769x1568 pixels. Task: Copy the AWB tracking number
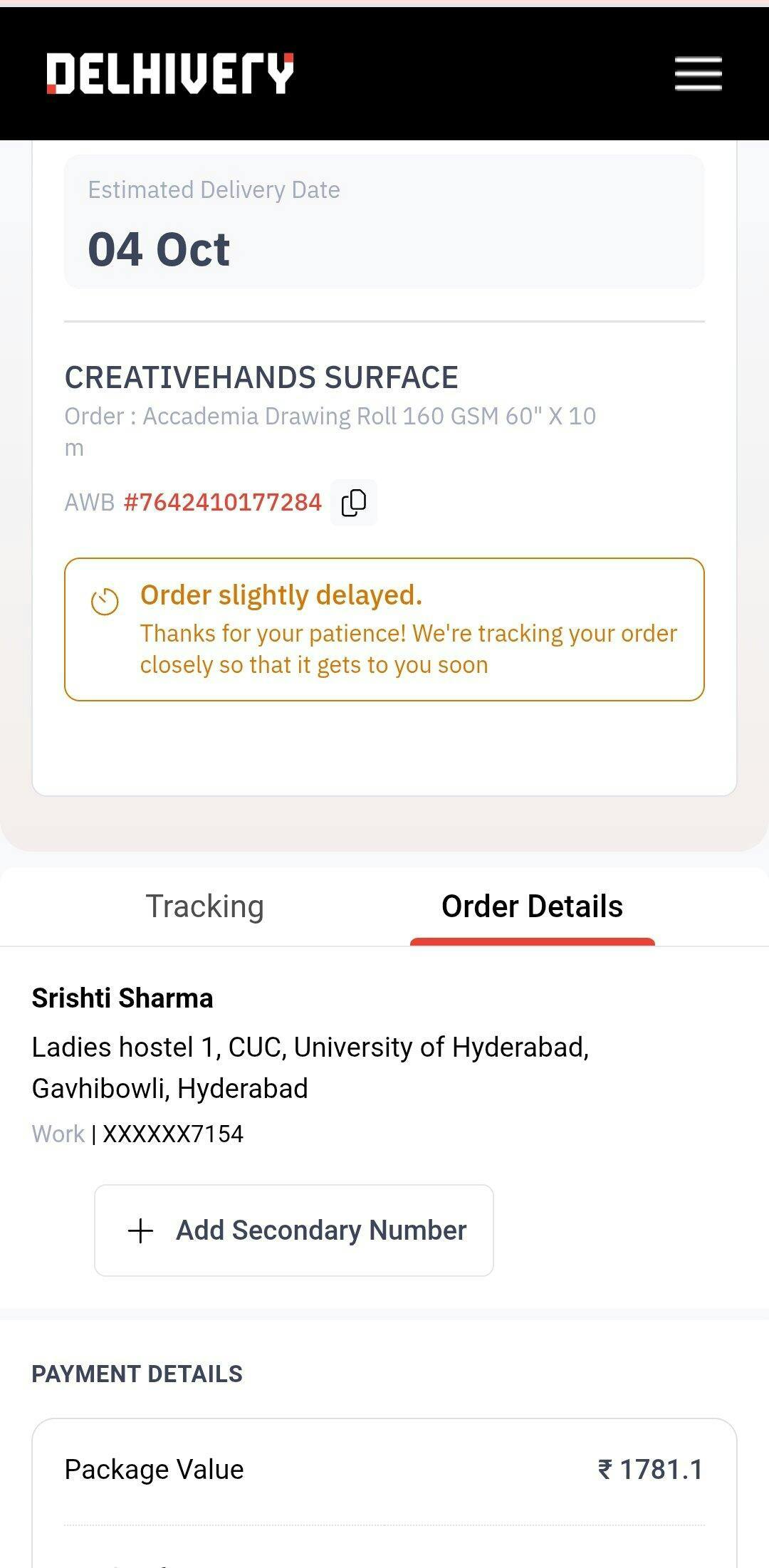[x=354, y=503]
